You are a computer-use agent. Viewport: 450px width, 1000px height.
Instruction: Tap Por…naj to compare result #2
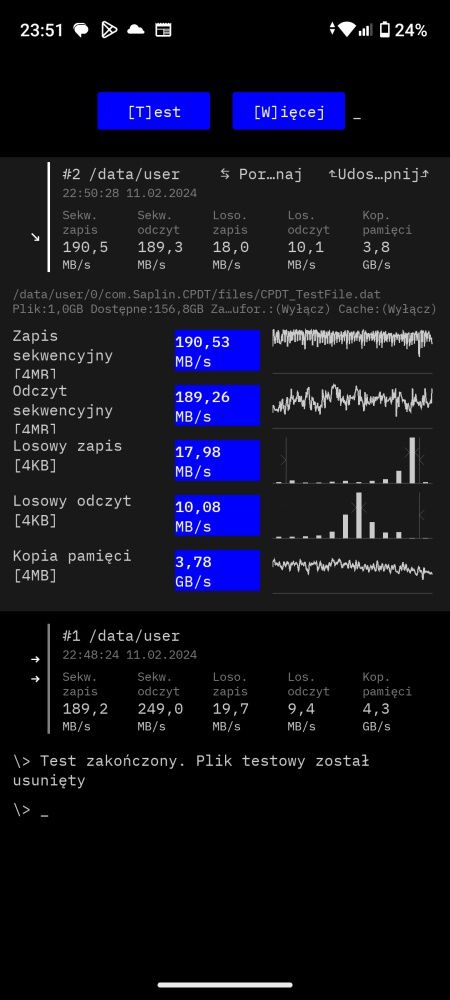point(261,174)
